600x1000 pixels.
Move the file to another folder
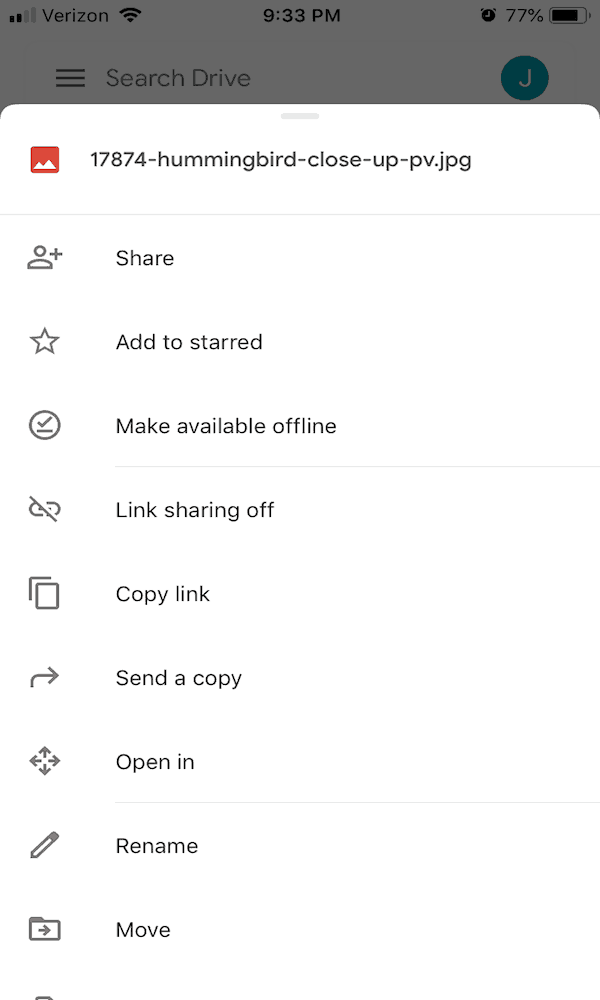[x=300, y=929]
